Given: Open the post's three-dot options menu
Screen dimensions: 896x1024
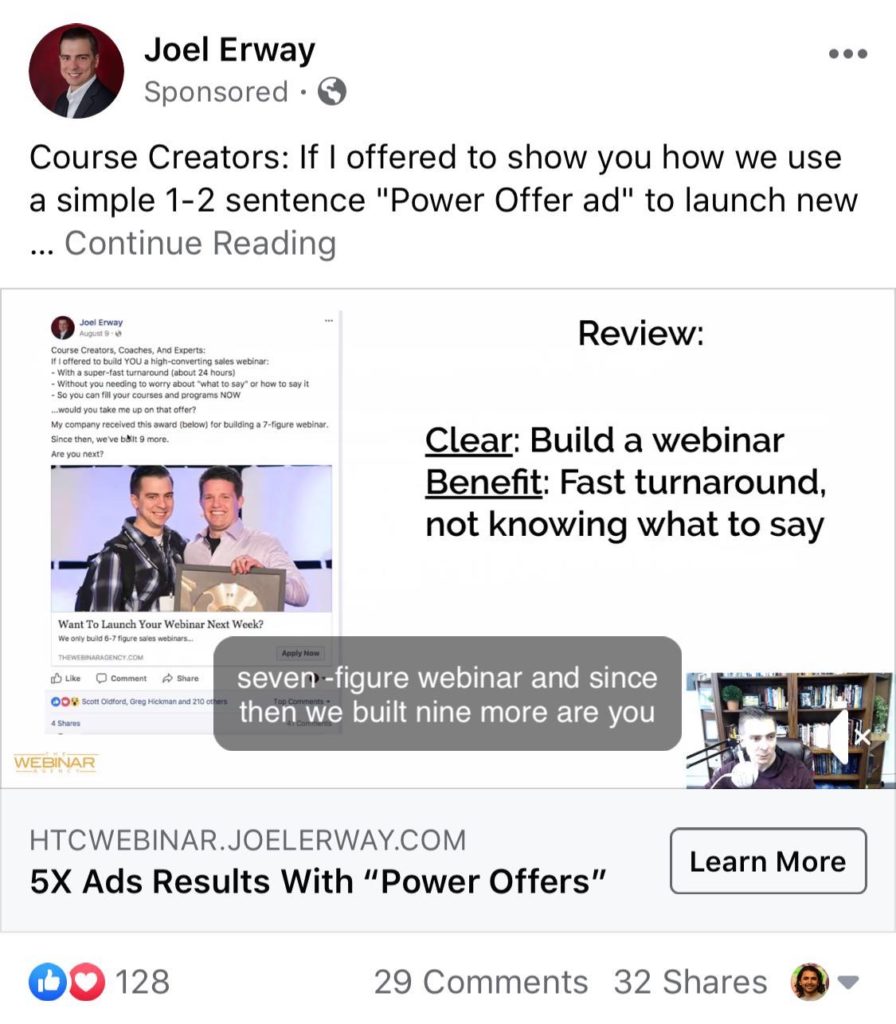Looking at the screenshot, I should click(848, 54).
